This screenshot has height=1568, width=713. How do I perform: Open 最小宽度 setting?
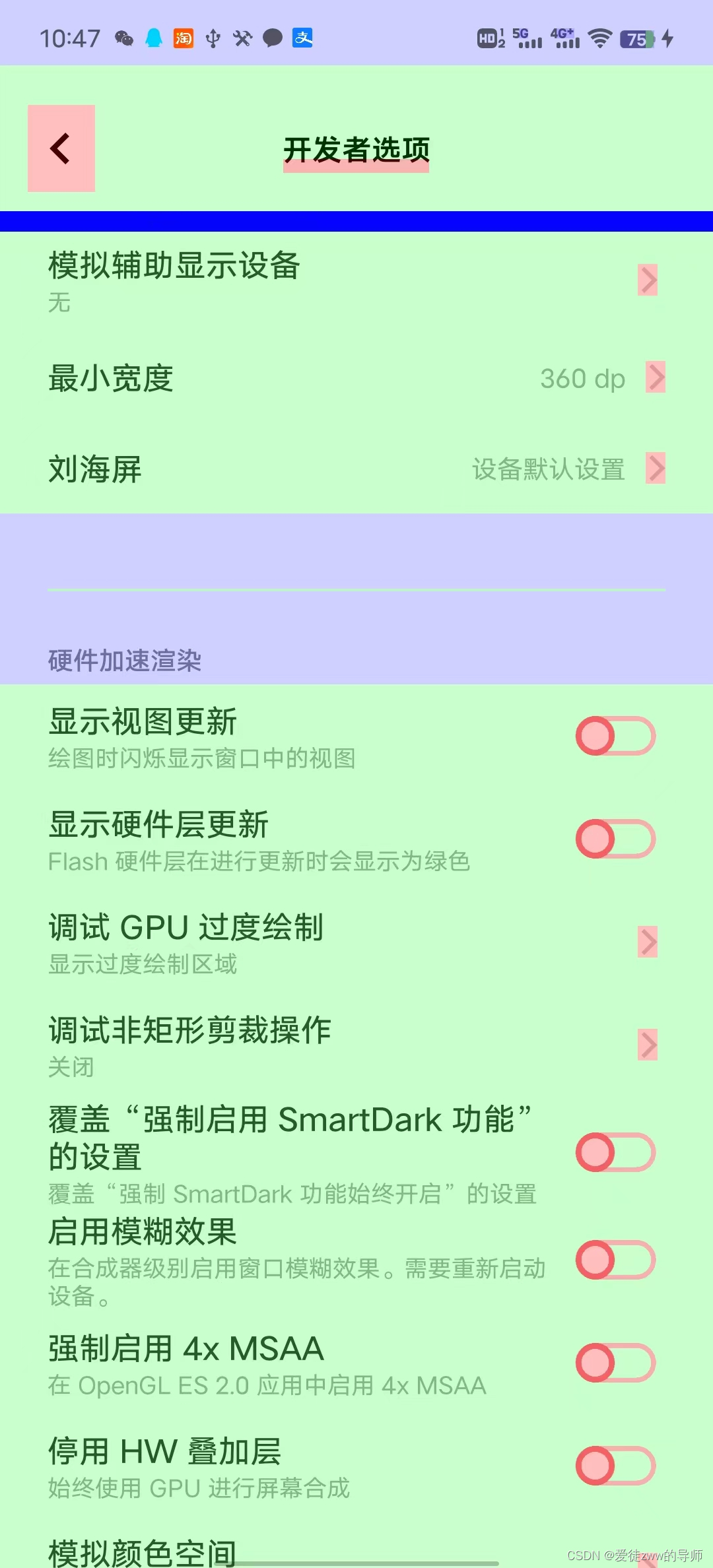click(x=356, y=378)
